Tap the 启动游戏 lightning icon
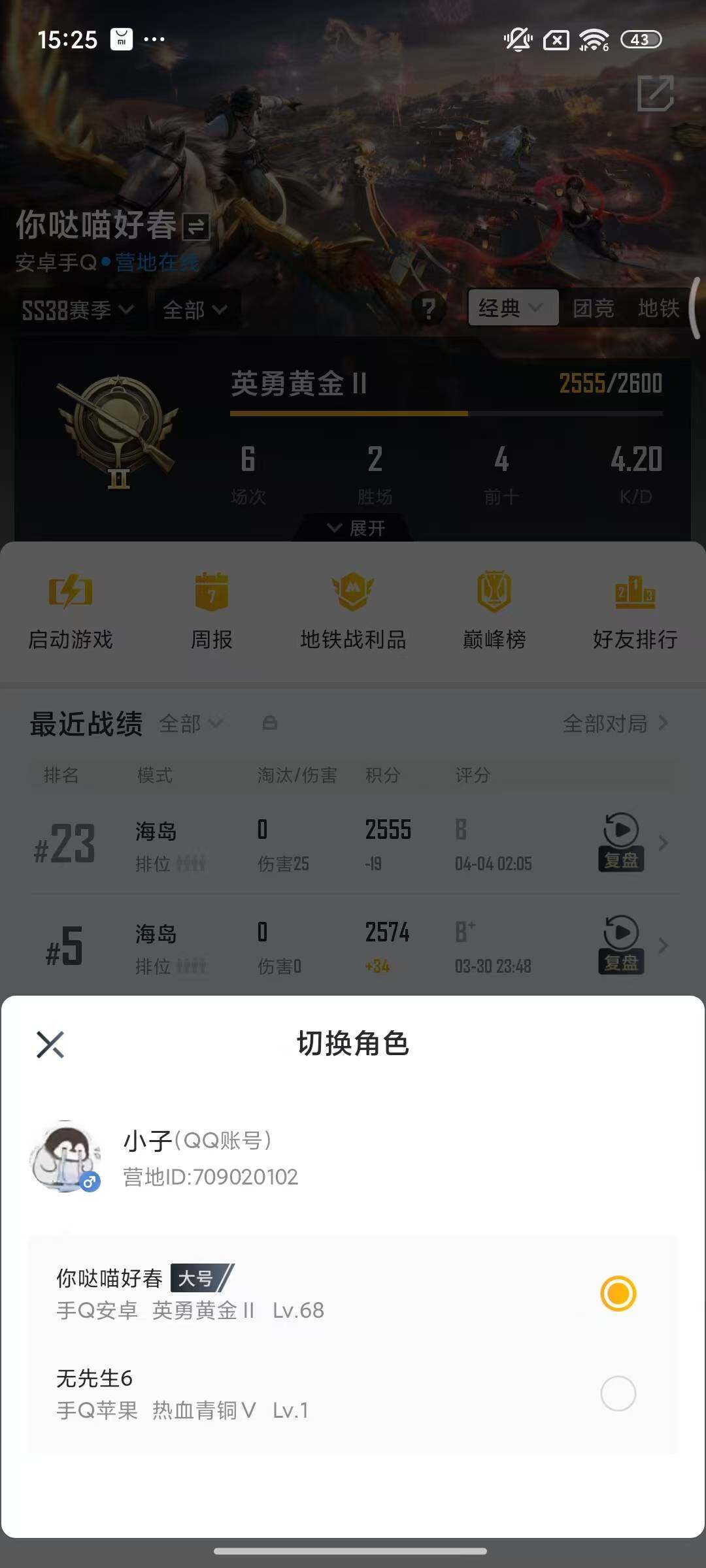Screen dimensions: 706x1568 tap(70, 595)
